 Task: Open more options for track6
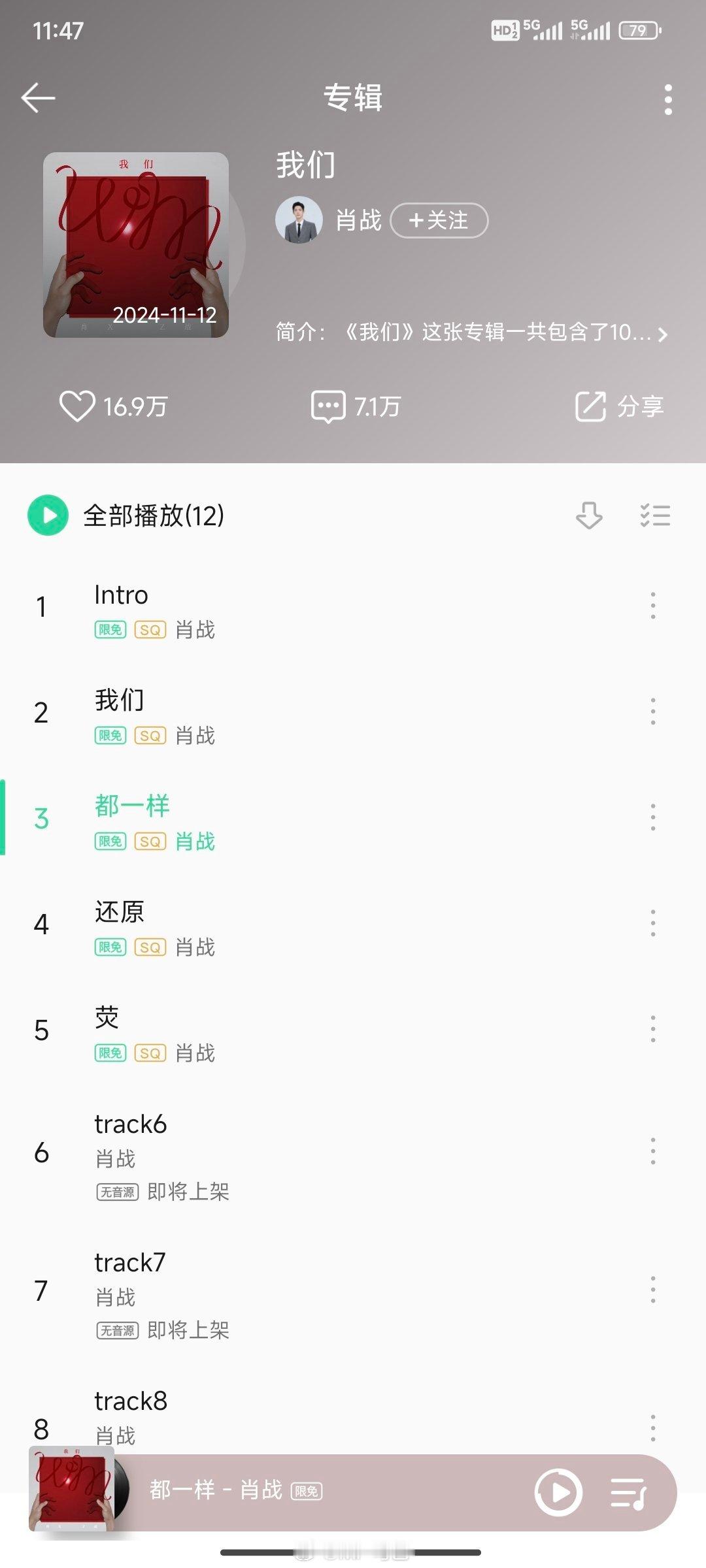652,1151
